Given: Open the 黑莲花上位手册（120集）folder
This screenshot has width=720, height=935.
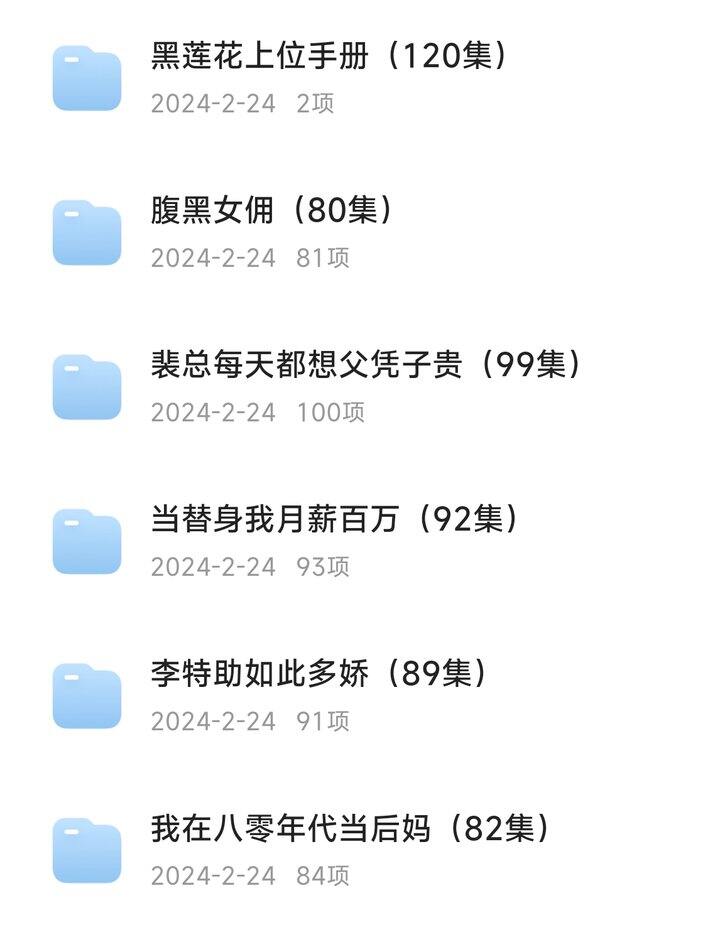Looking at the screenshot, I should click(x=330, y=57).
